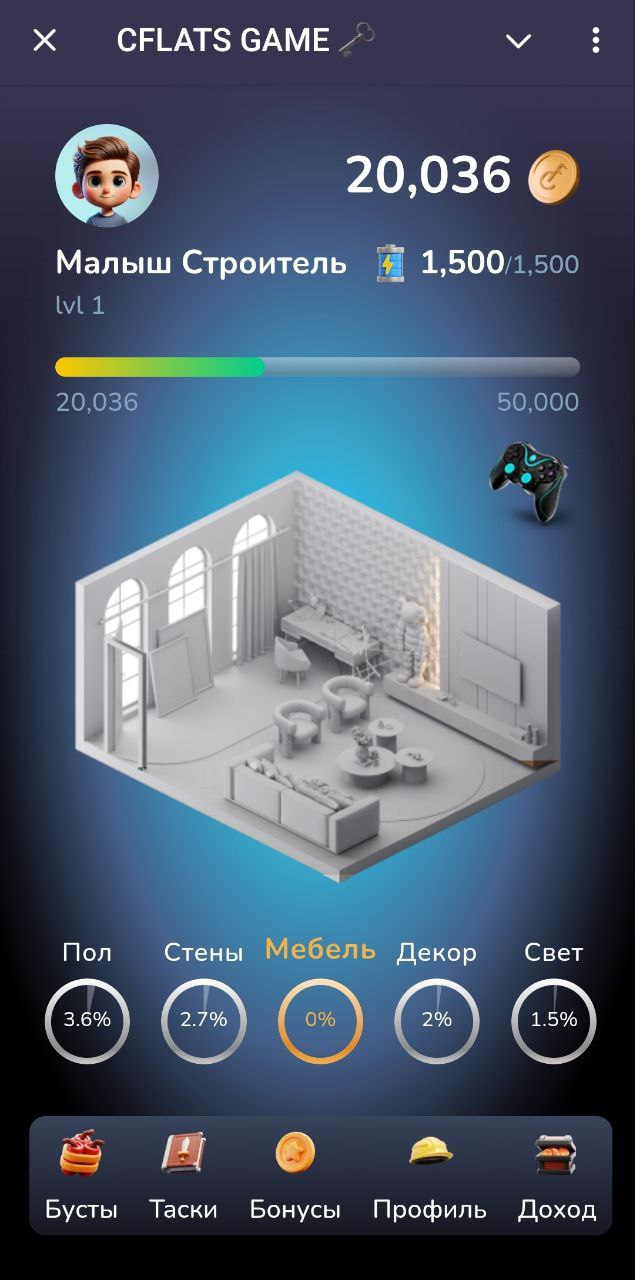Open the Бусты tab
Image resolution: width=635 pixels, height=1280 pixels.
81,1176
